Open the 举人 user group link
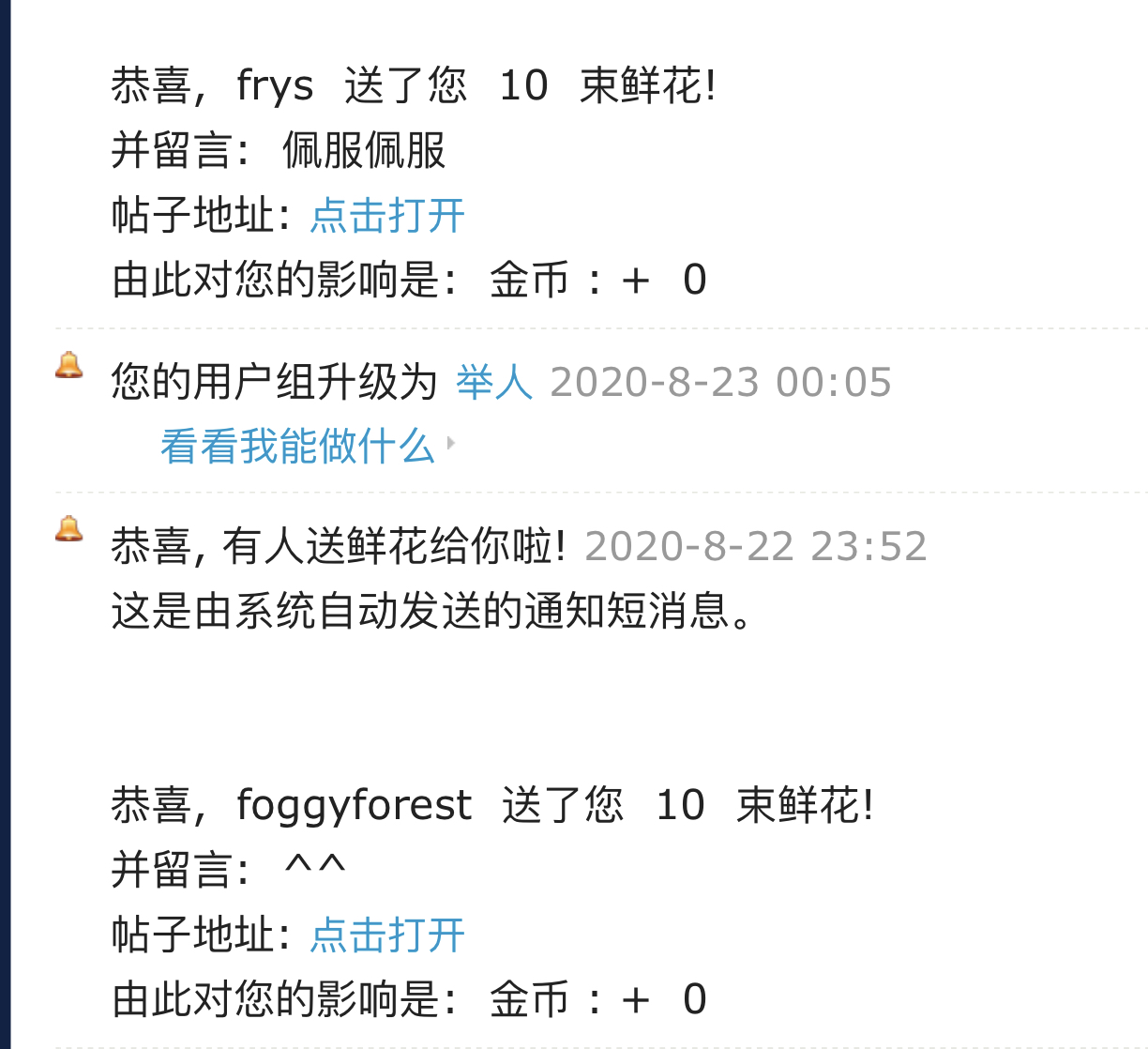1148x1049 pixels. click(x=494, y=382)
